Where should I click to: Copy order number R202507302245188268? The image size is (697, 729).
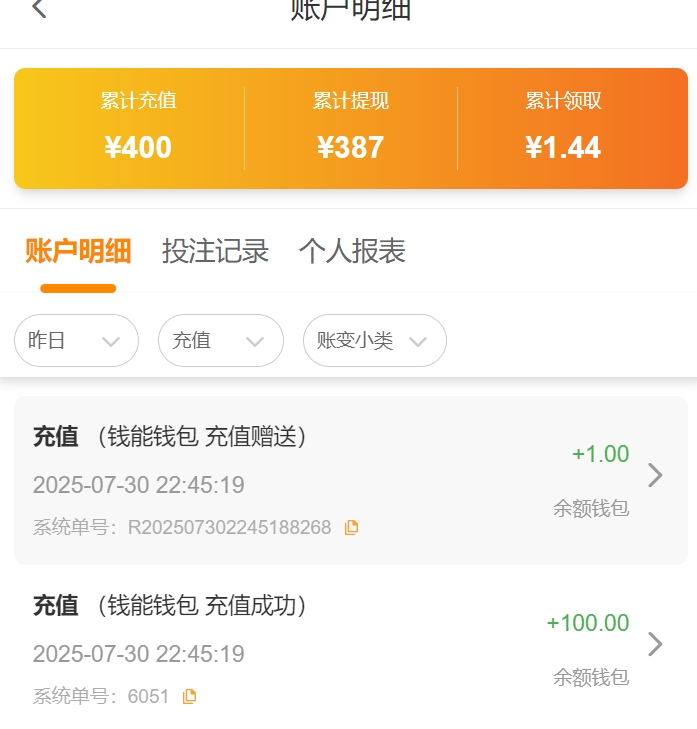[351, 528]
